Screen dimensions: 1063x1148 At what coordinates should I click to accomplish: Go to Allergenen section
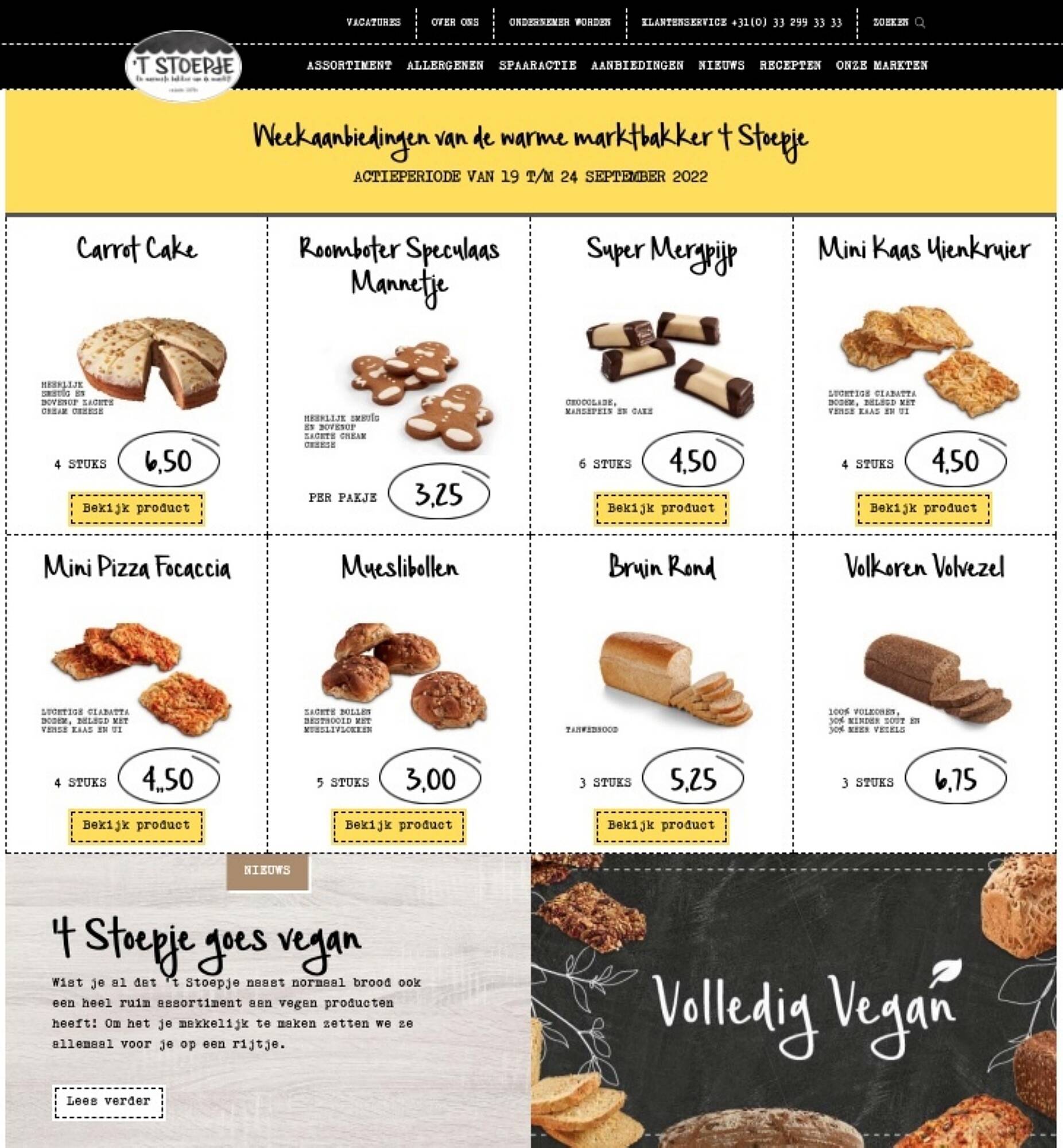tap(445, 65)
